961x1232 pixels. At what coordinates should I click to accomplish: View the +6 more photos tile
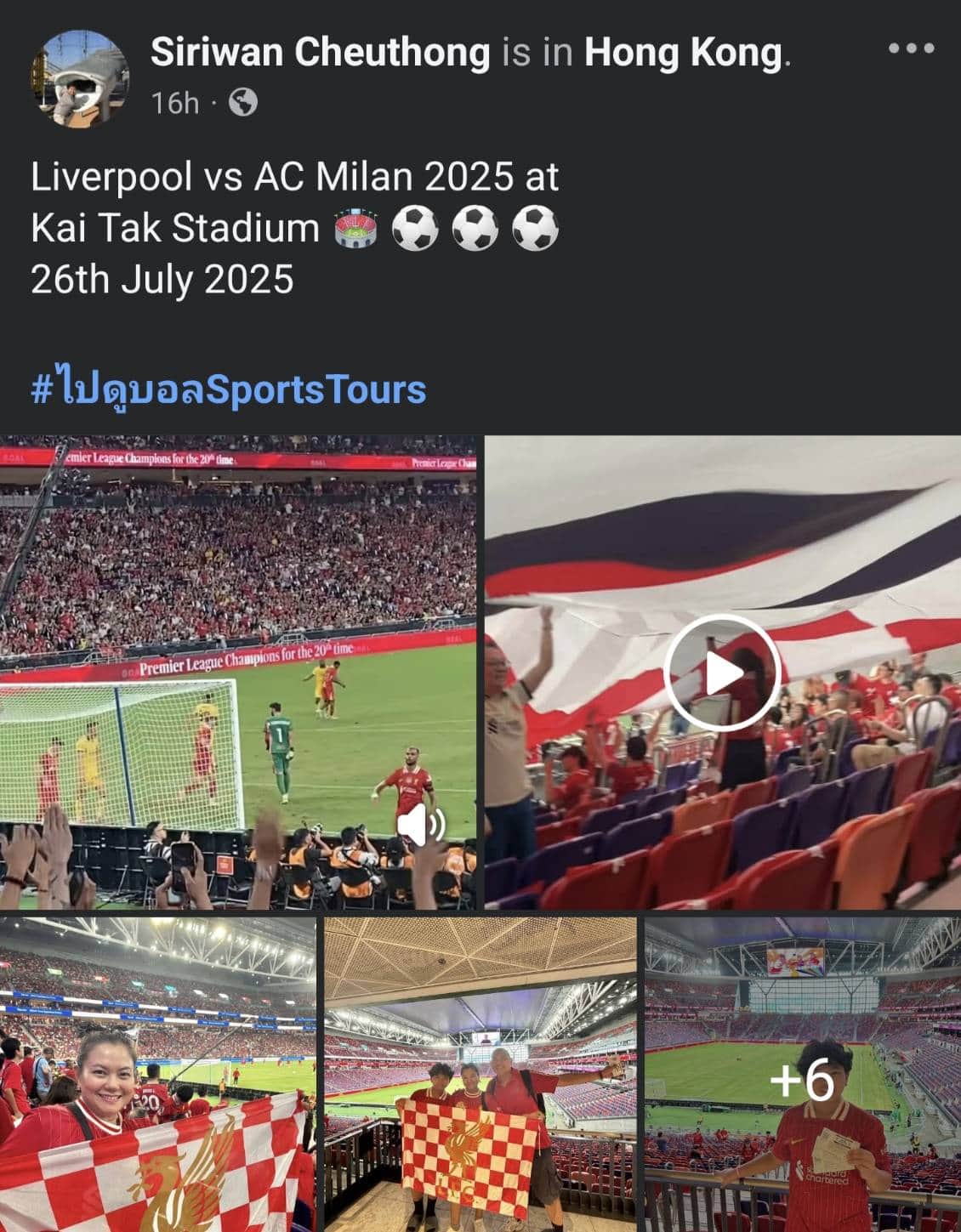point(802,1074)
